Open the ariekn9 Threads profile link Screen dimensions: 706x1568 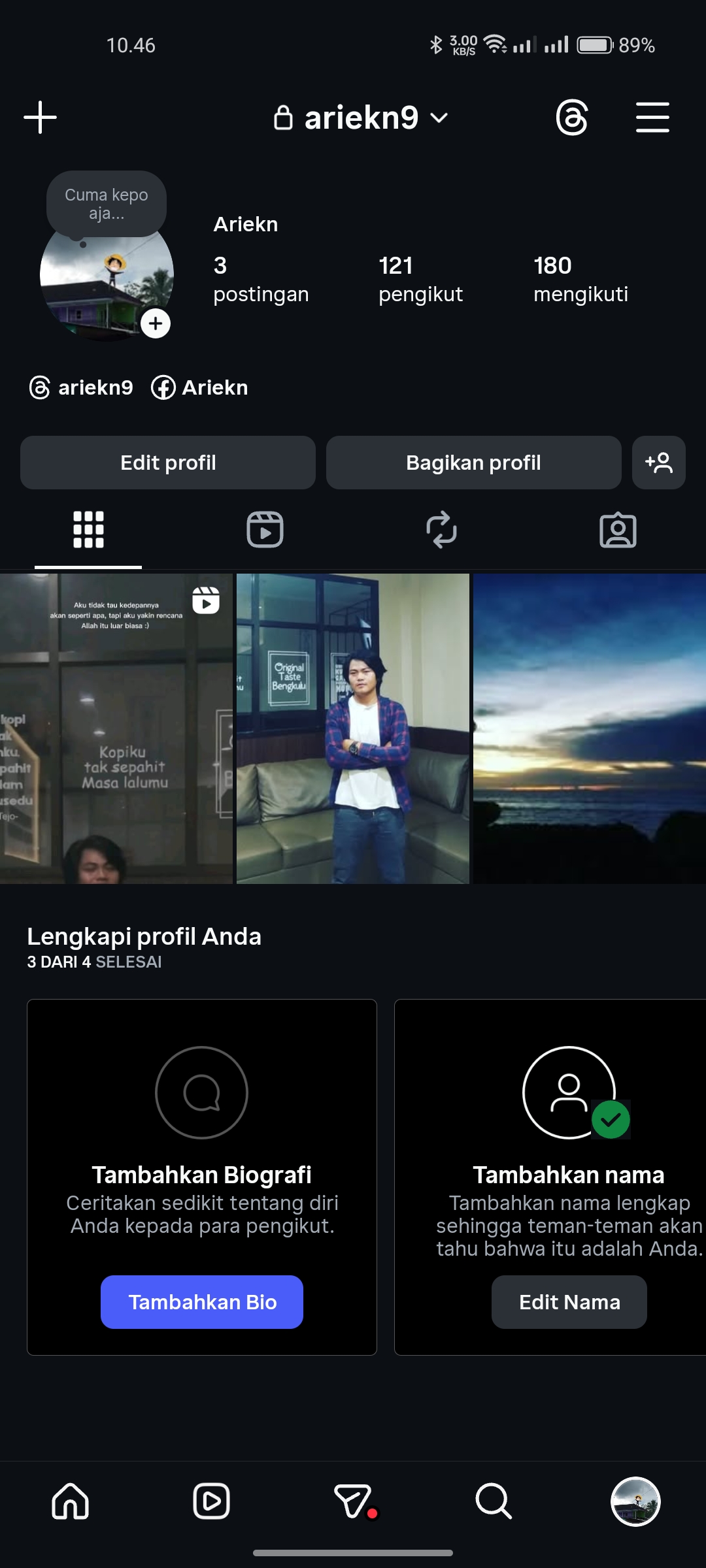[82, 387]
